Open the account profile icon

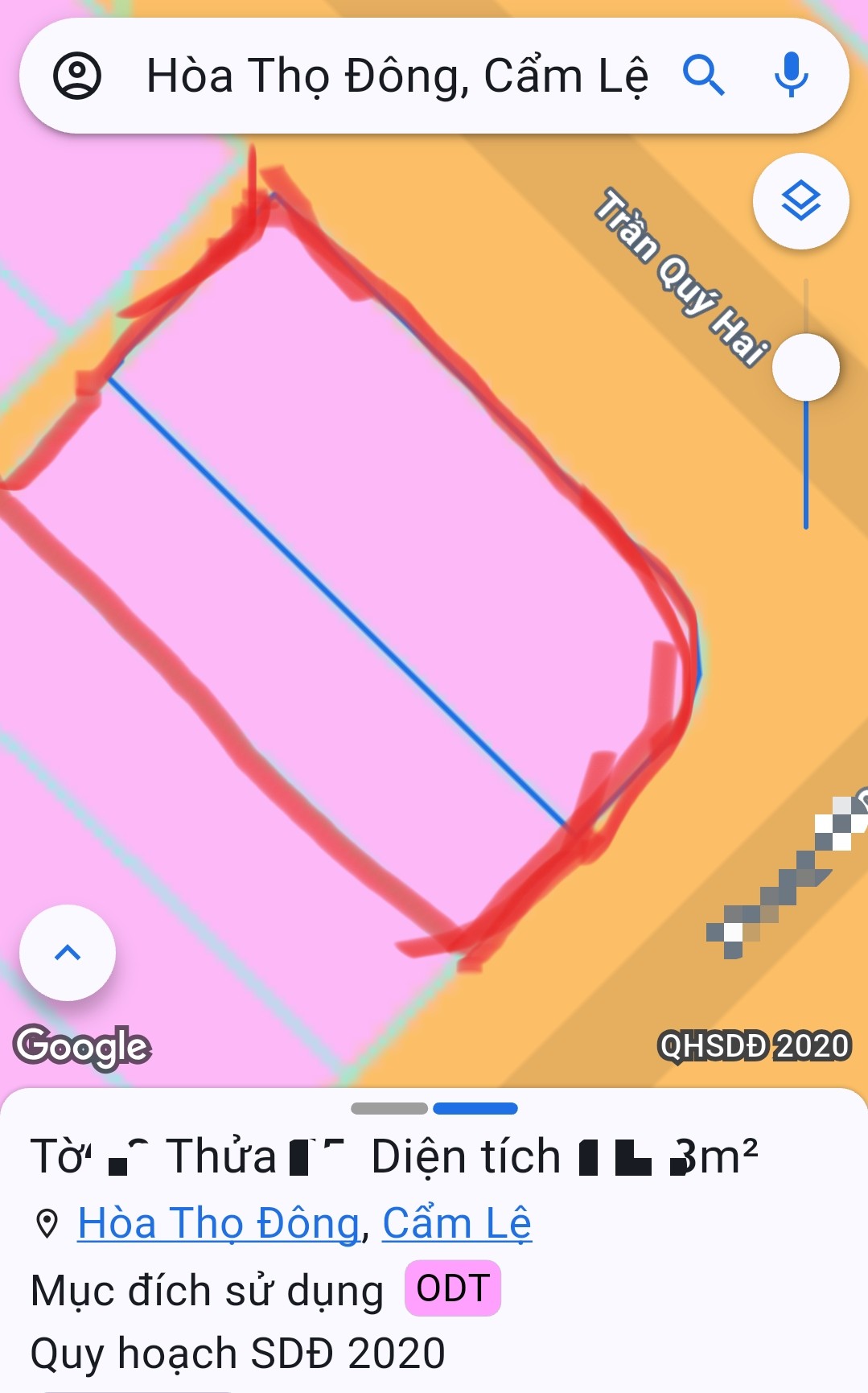coord(77,76)
